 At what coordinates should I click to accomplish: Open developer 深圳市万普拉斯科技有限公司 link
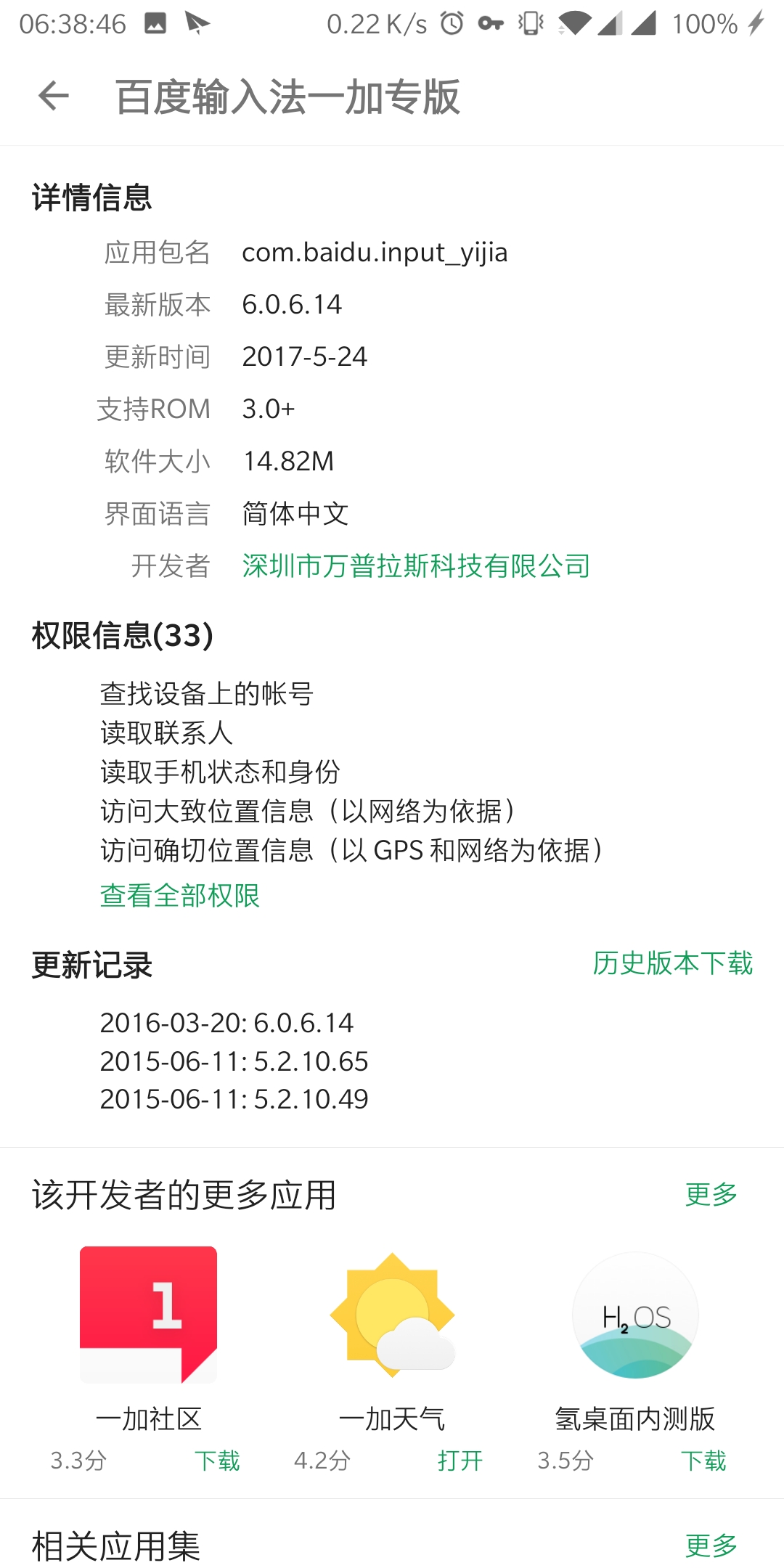pyautogui.click(x=416, y=565)
